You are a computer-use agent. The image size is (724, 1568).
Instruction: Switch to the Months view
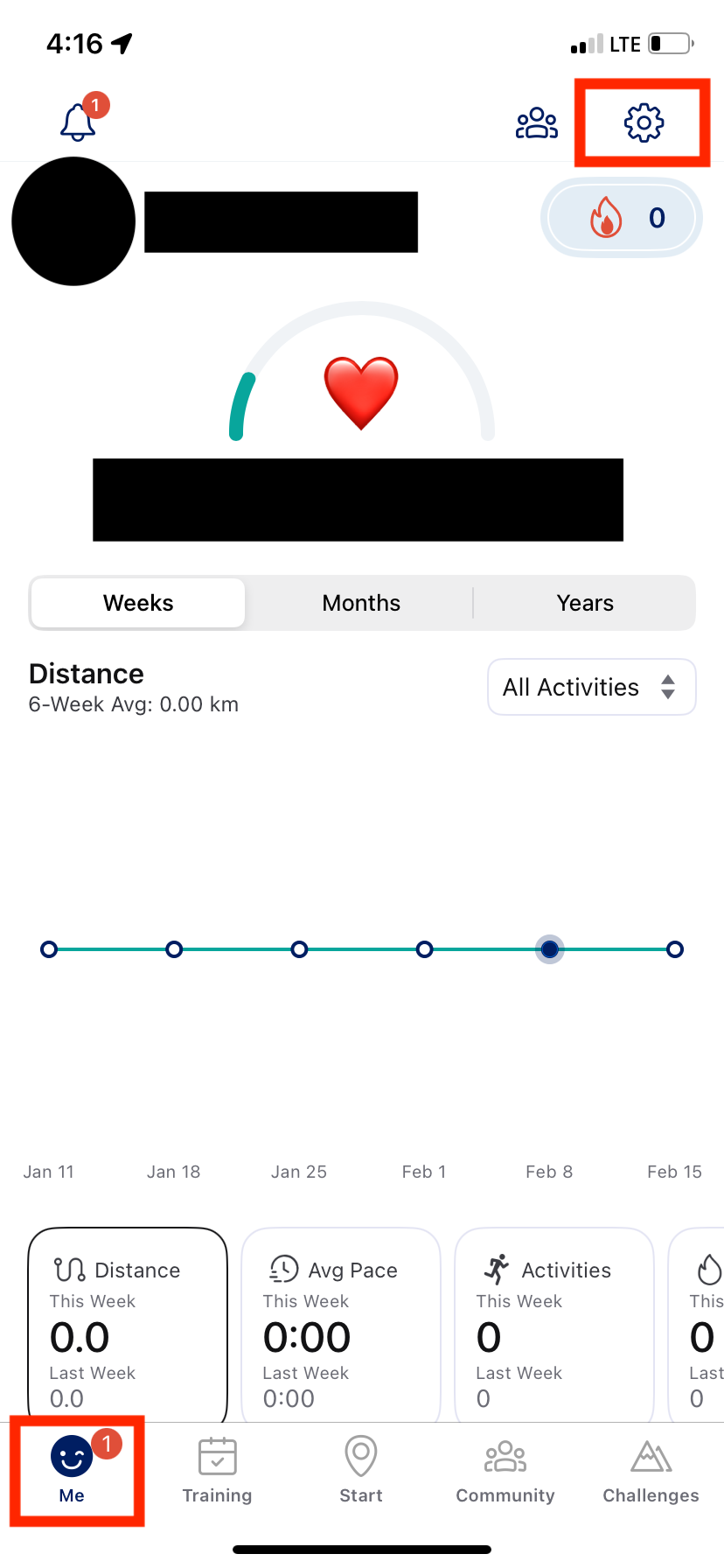tap(361, 603)
